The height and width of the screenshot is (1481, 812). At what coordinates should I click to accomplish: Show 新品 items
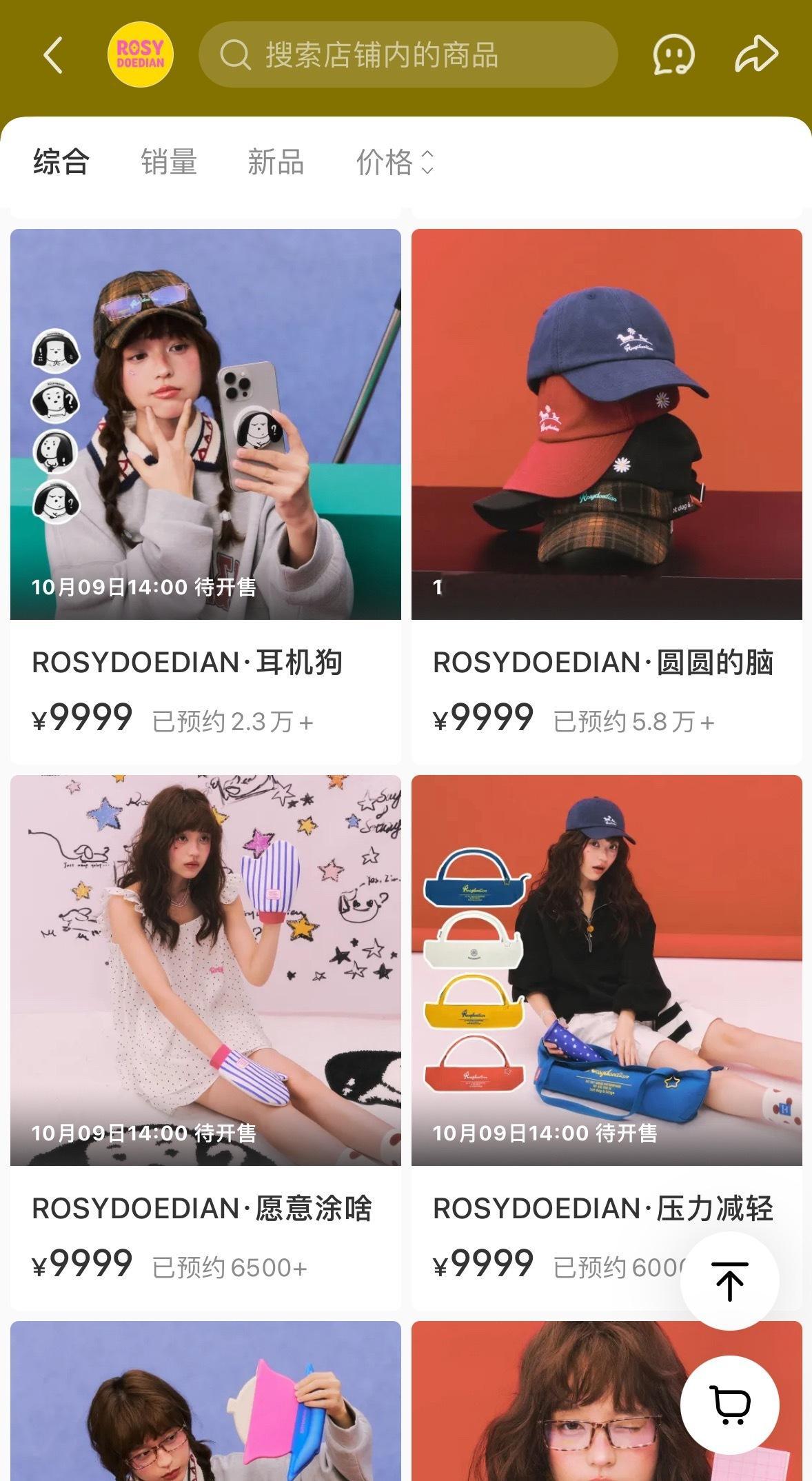[276, 163]
